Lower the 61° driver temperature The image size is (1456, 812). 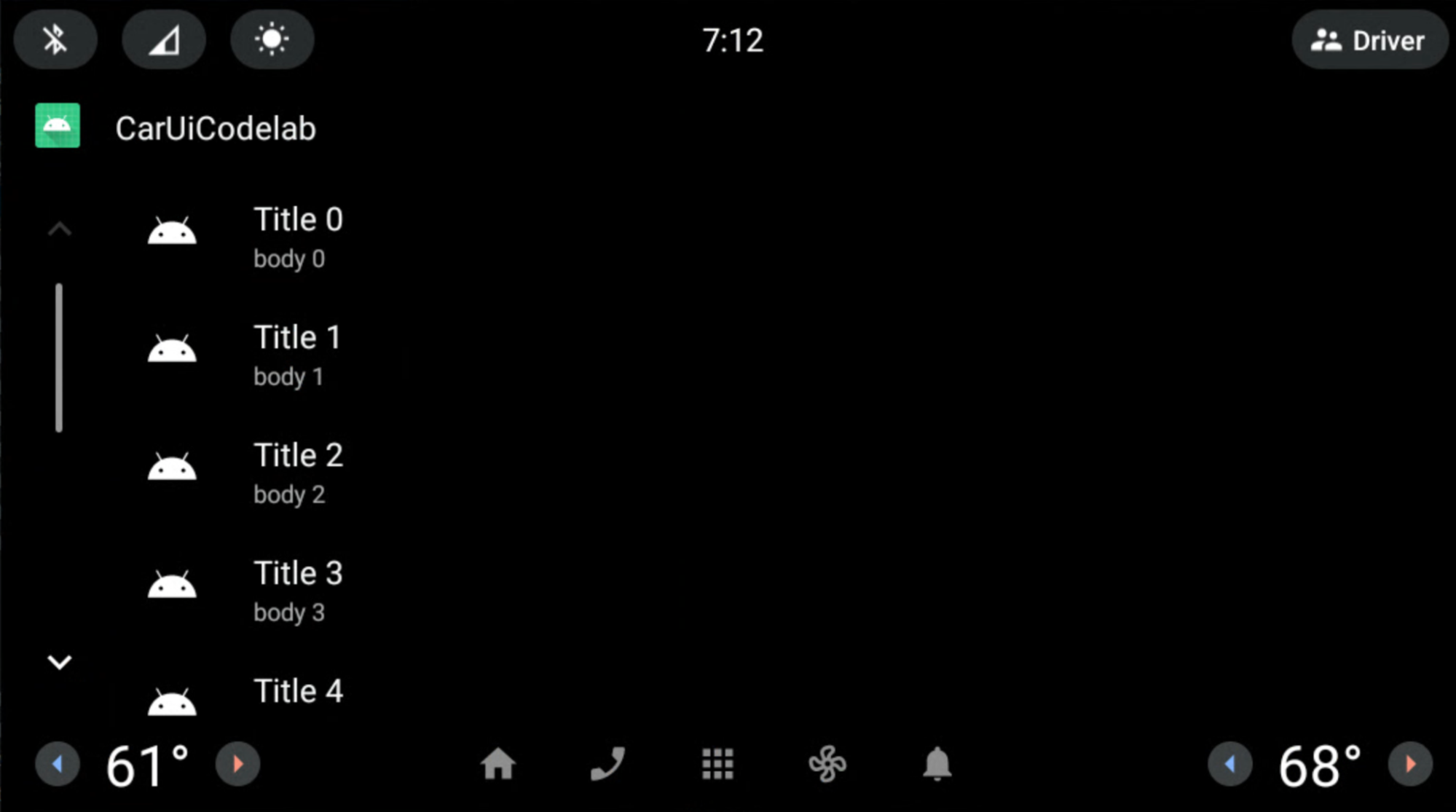58,764
